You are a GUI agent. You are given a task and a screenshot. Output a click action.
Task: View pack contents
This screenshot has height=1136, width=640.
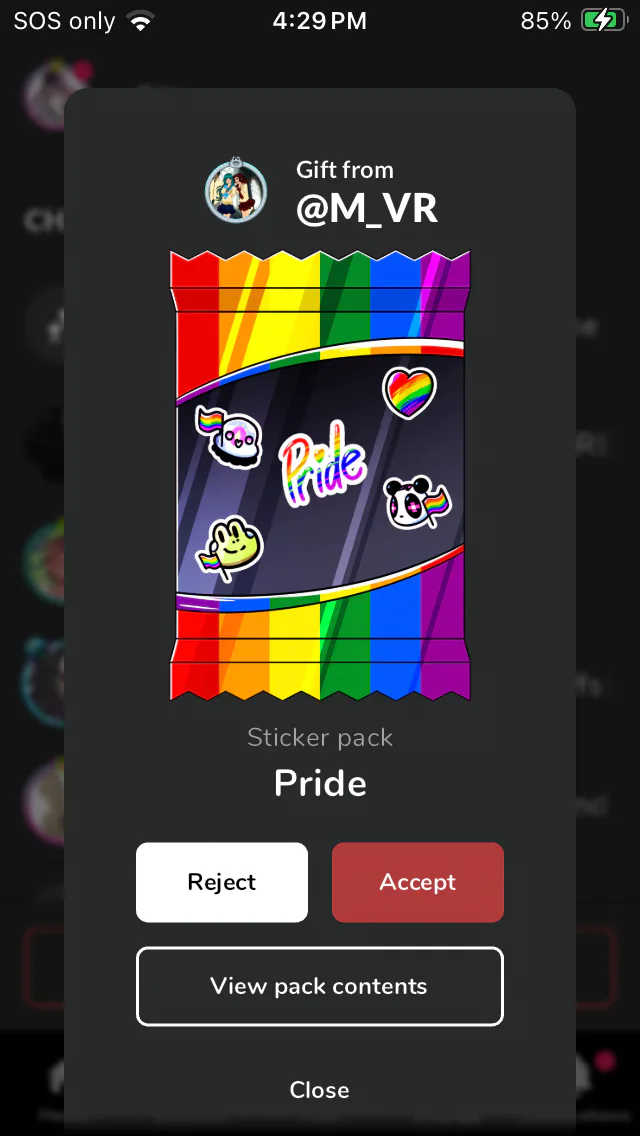(x=320, y=986)
